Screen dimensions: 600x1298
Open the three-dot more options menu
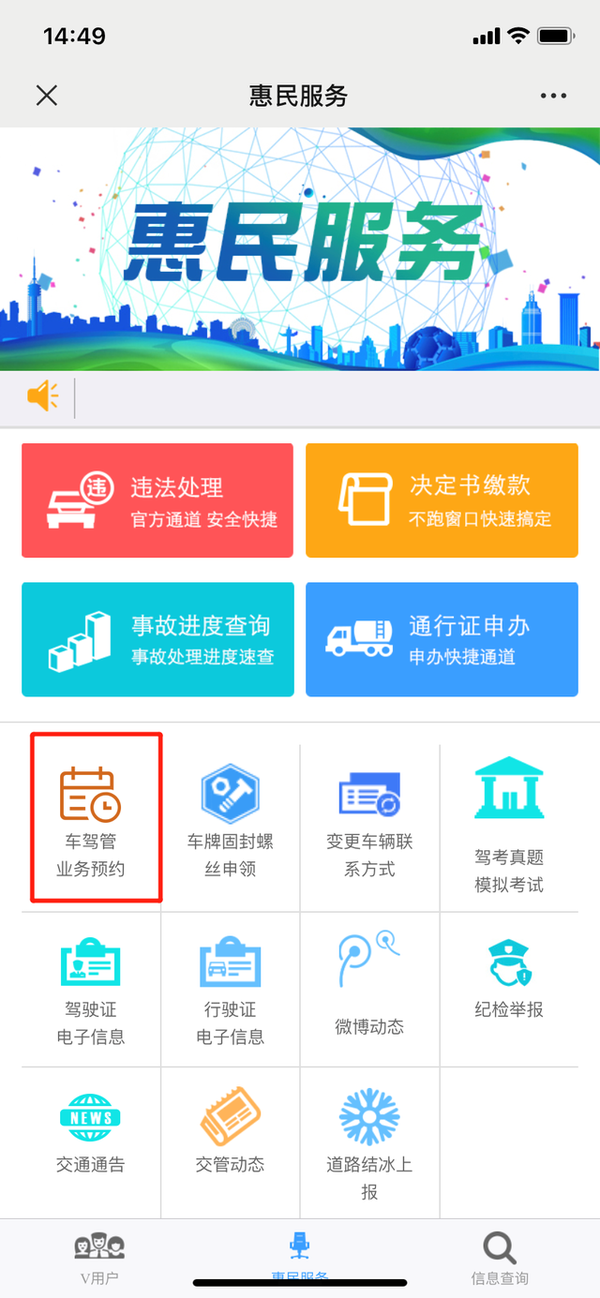(x=553, y=96)
